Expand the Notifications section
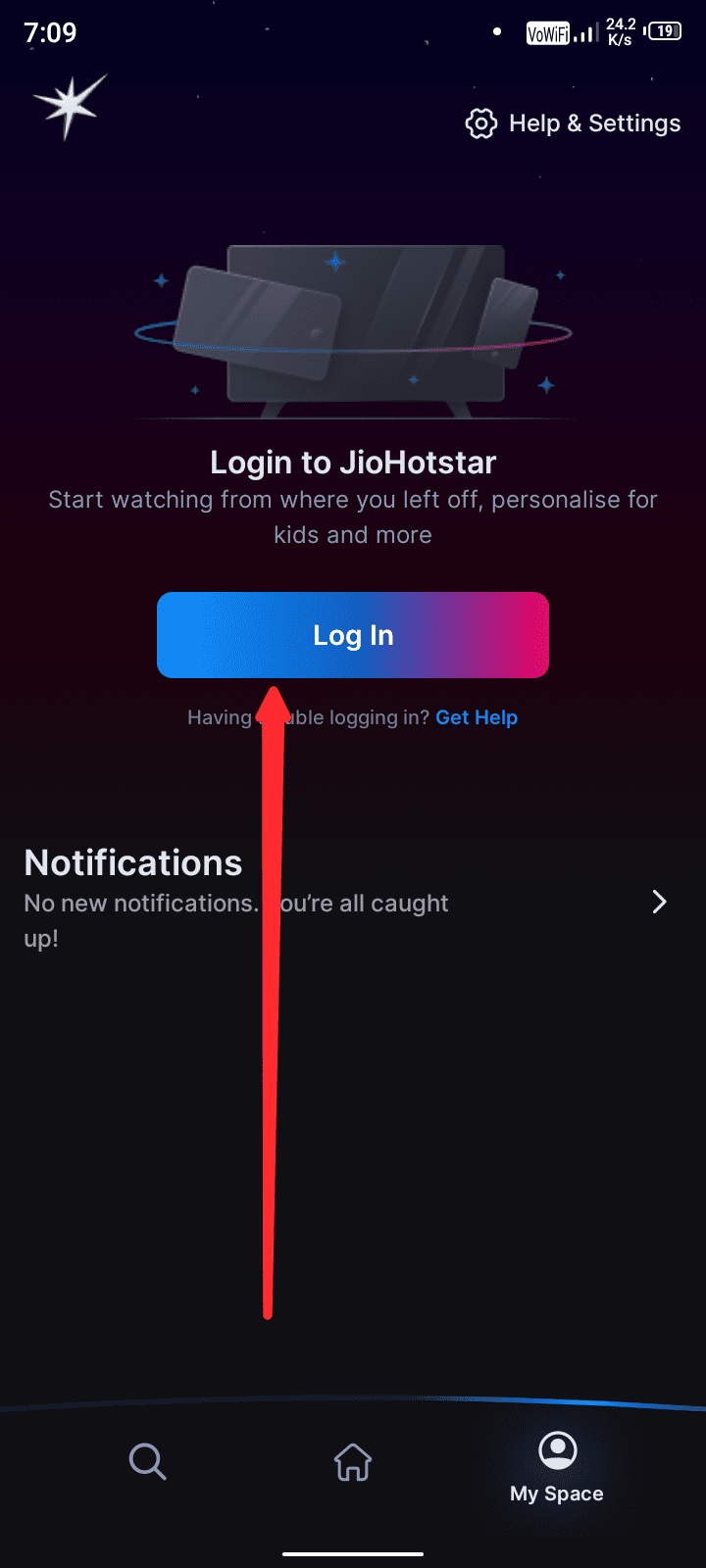 (659, 902)
